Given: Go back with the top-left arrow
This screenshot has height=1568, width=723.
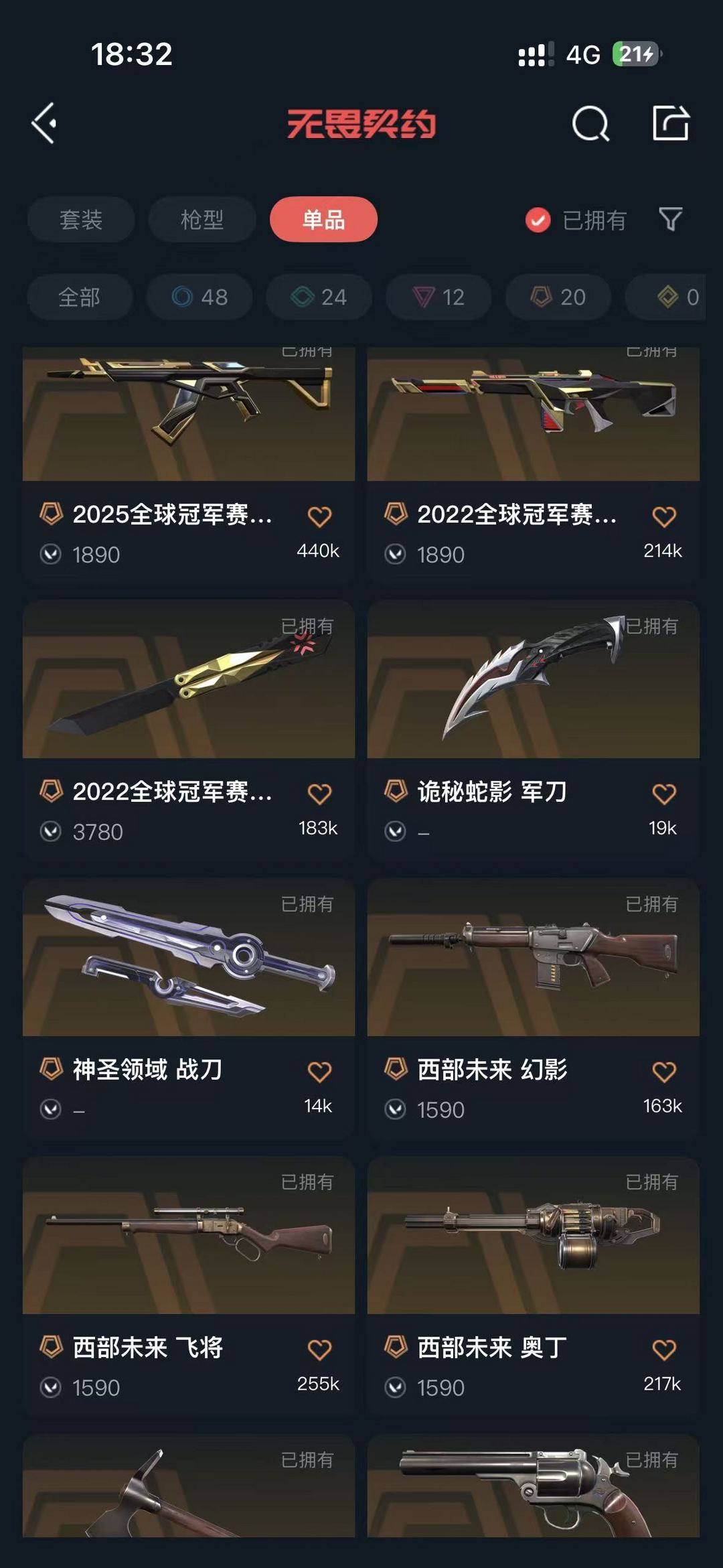Looking at the screenshot, I should click(44, 123).
